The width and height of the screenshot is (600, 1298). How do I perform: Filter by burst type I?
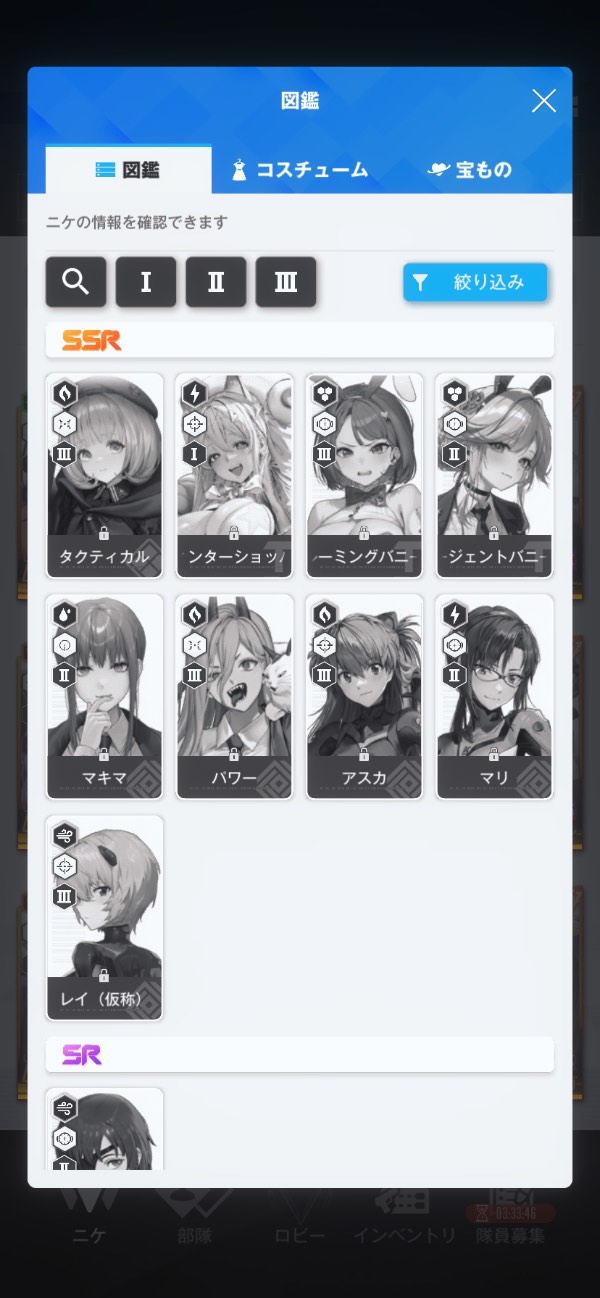tap(146, 282)
